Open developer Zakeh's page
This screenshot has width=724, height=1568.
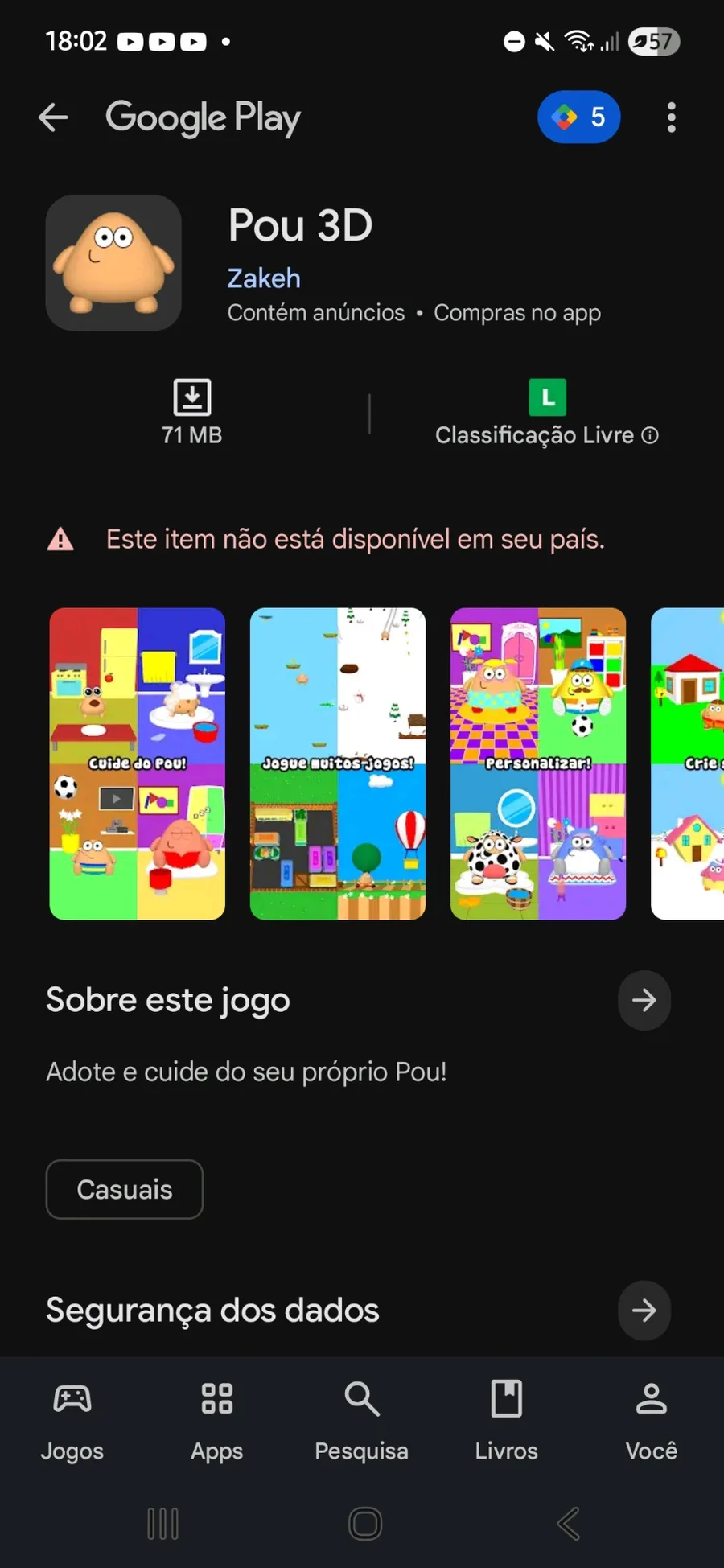point(264,278)
